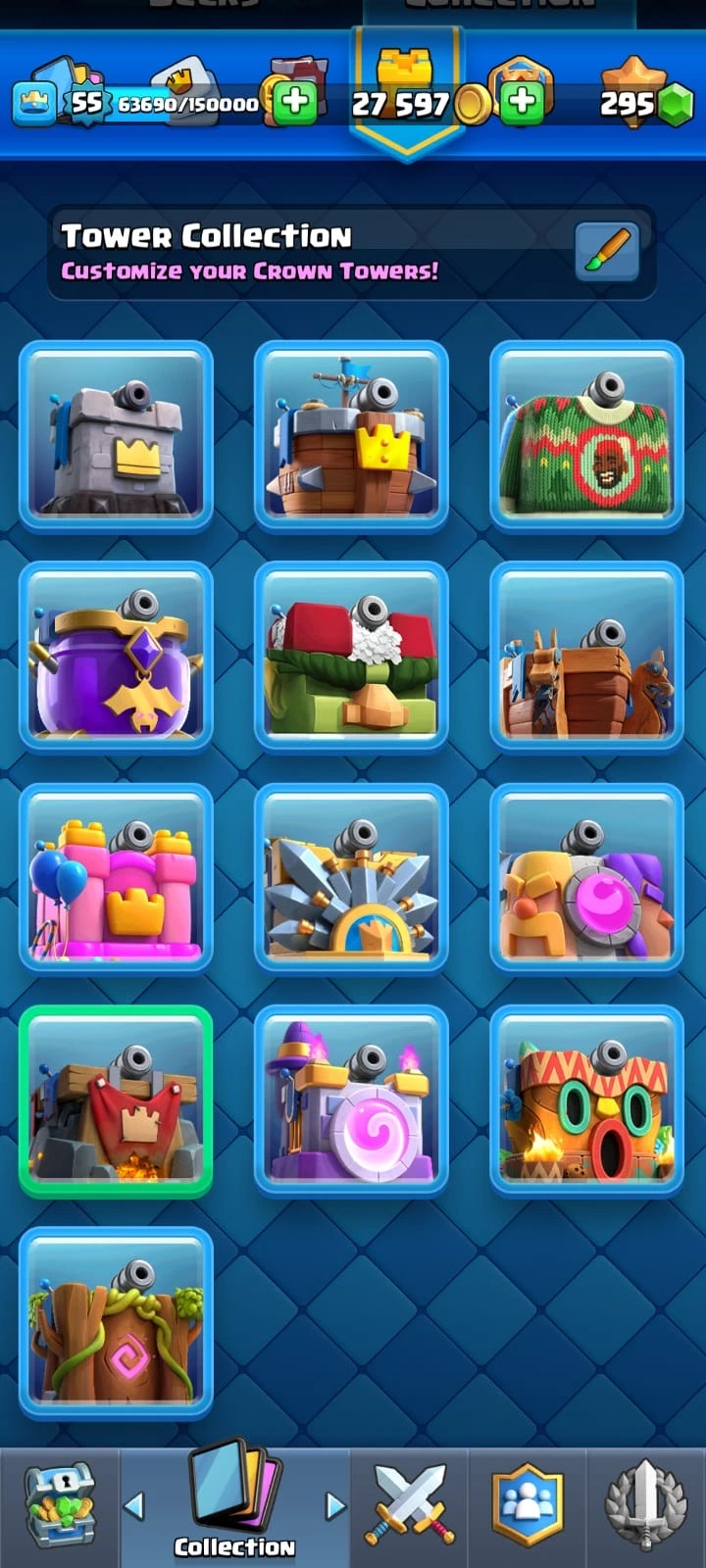Pick the purple cauldron bat tower skin
Screen dimensions: 706x1568
point(116,658)
